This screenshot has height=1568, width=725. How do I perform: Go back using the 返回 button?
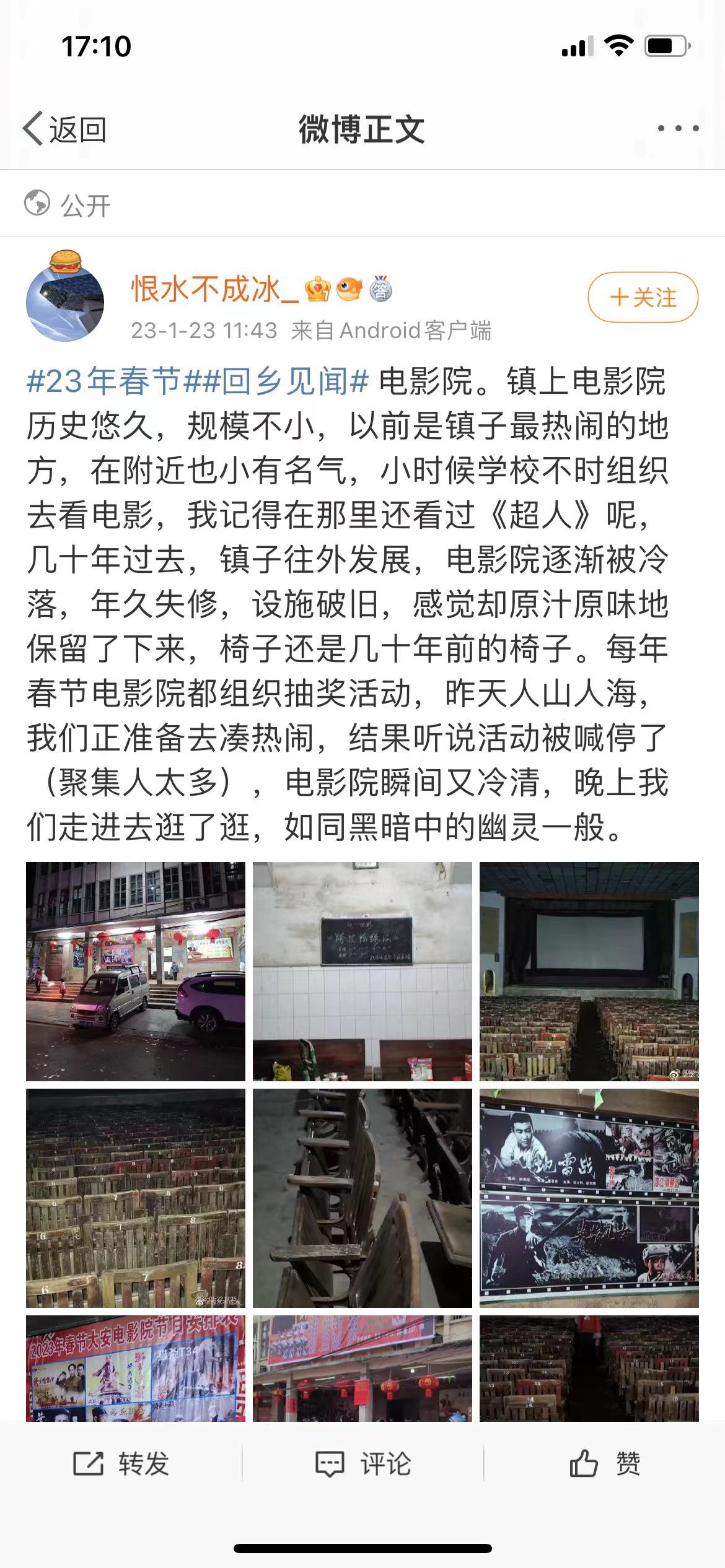pyautogui.click(x=65, y=129)
